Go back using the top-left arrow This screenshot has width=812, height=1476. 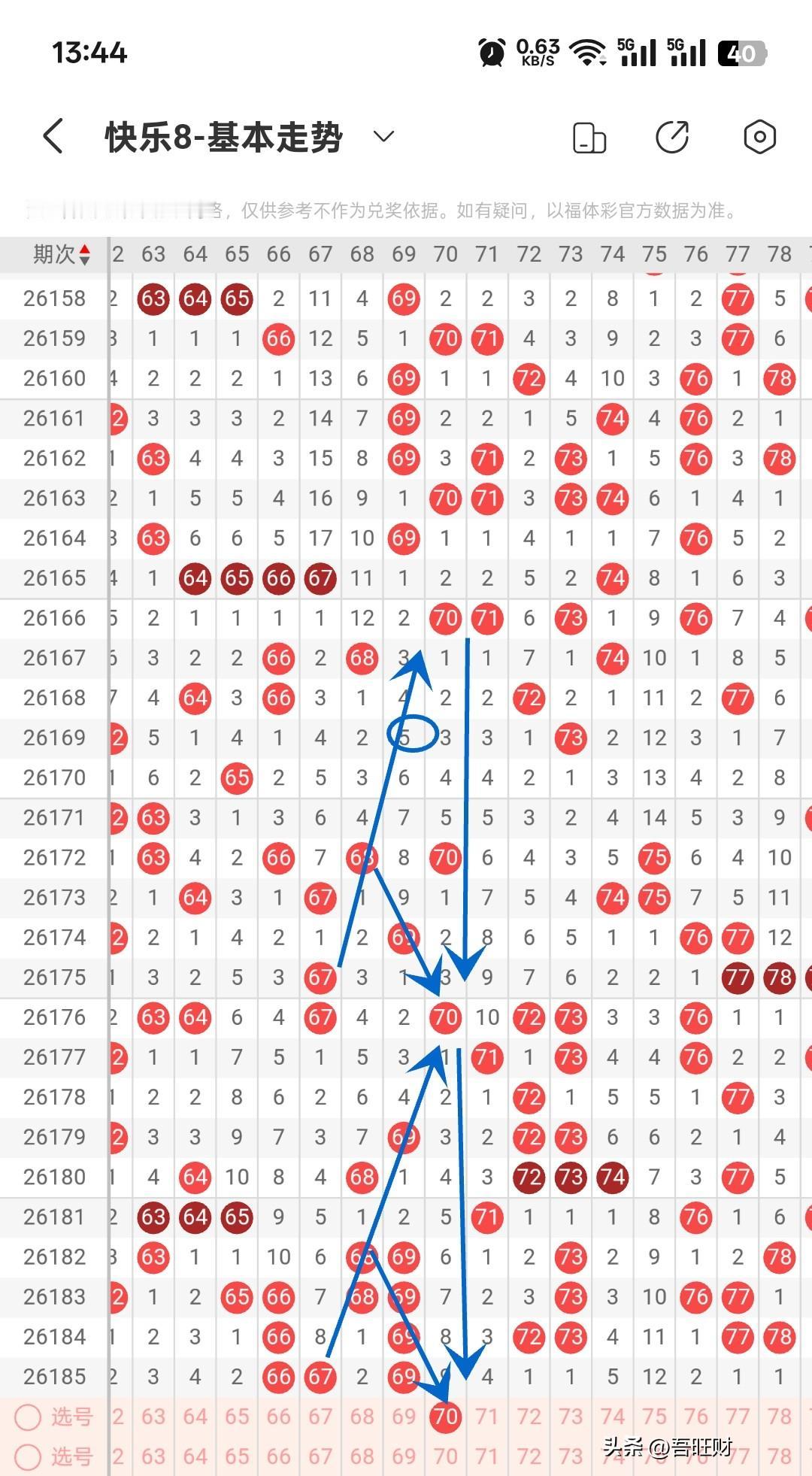coord(53,137)
